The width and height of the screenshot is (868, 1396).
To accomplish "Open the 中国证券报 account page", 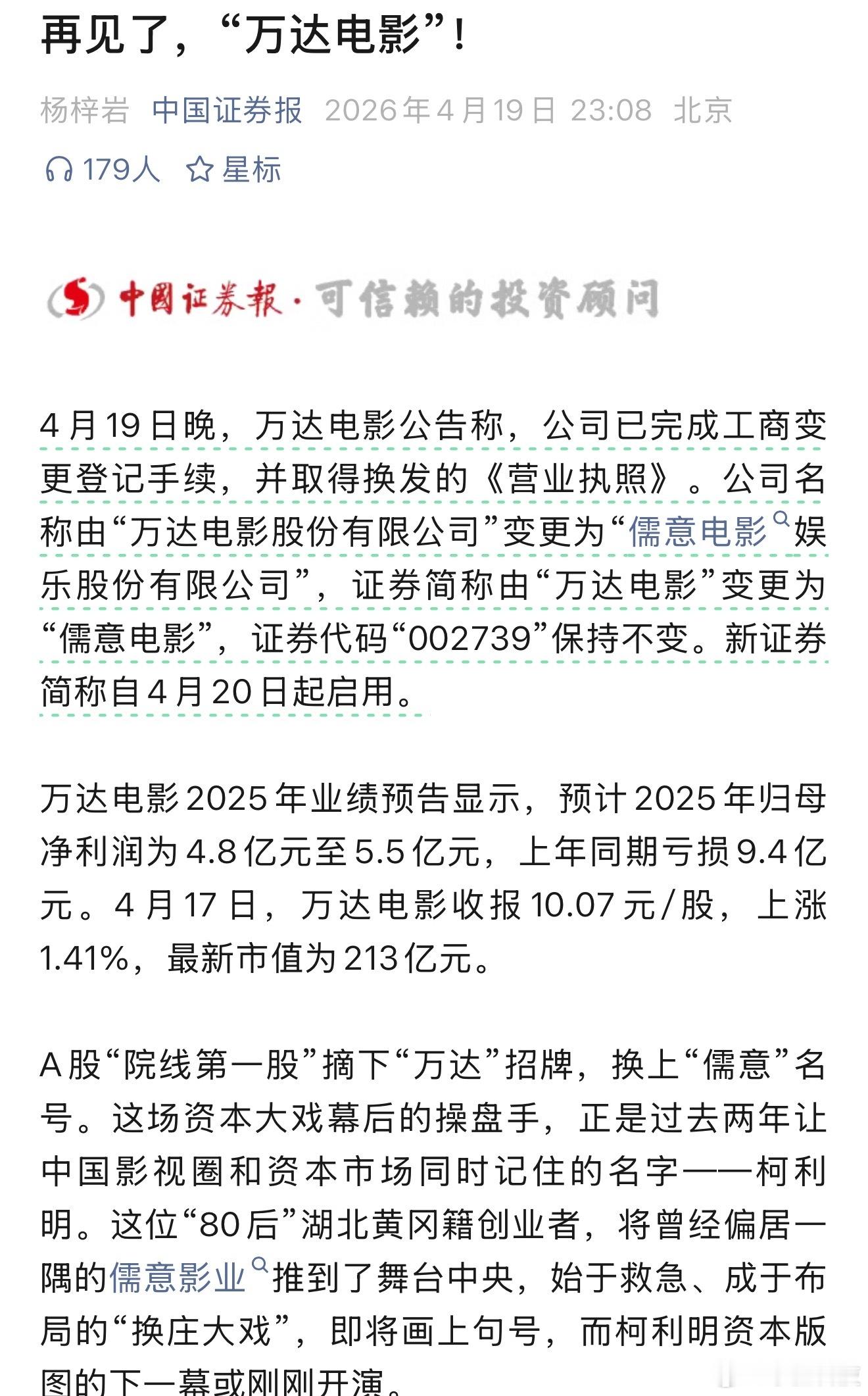I will [x=227, y=112].
